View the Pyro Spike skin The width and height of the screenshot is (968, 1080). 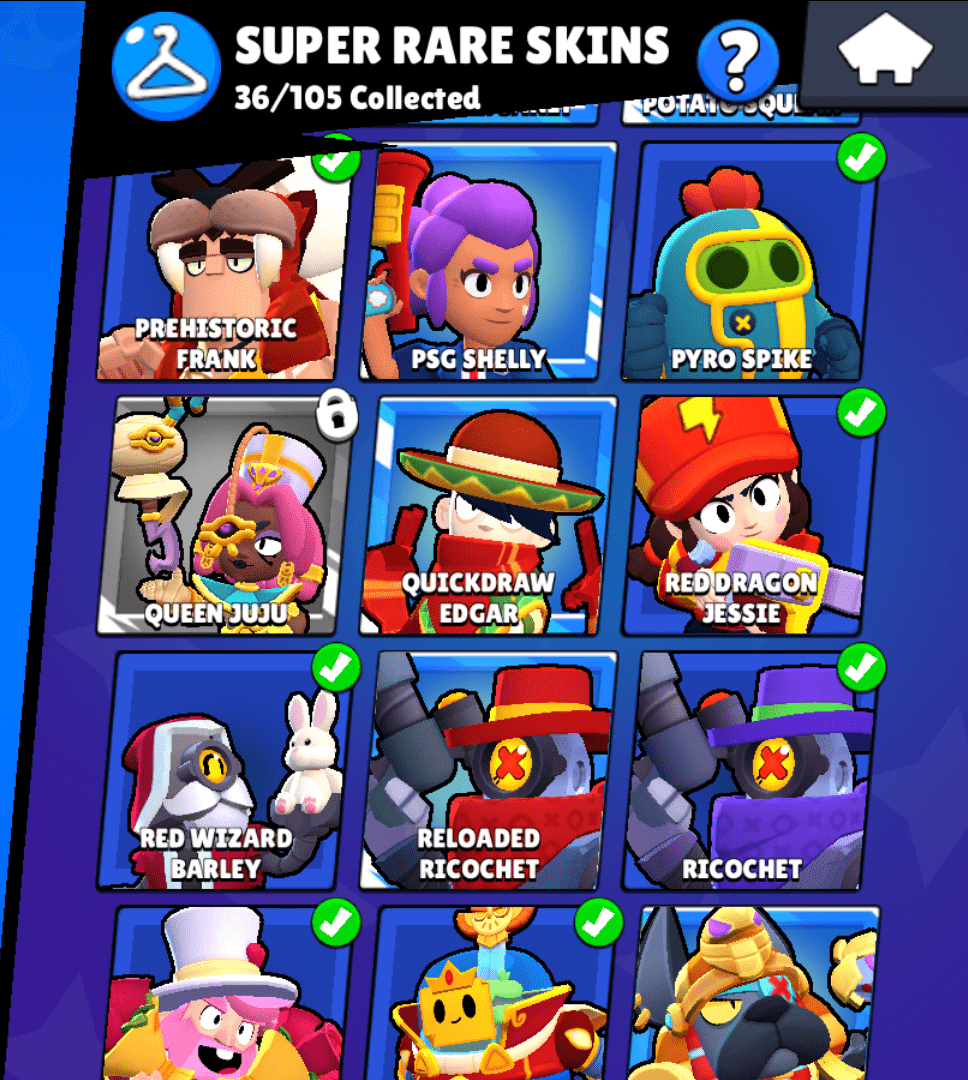(x=750, y=264)
